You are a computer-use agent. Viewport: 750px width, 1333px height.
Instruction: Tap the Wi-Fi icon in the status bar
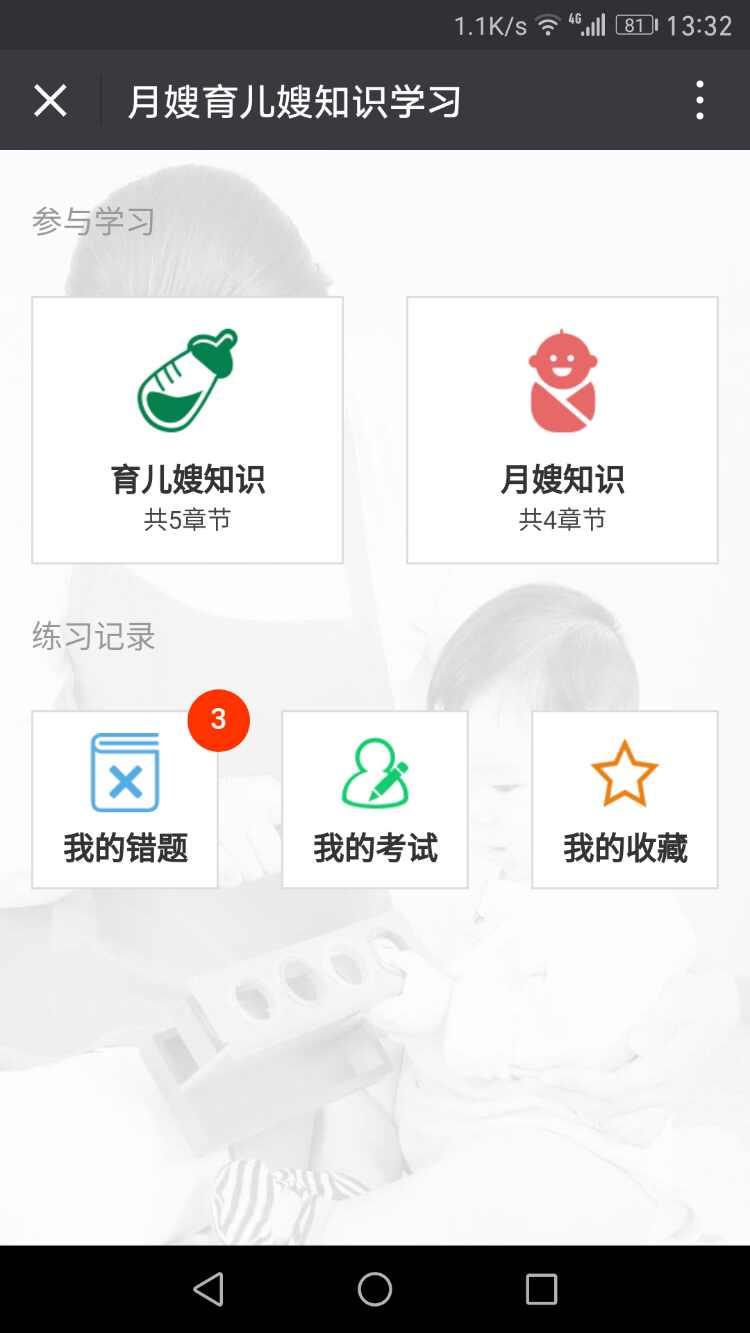click(548, 25)
